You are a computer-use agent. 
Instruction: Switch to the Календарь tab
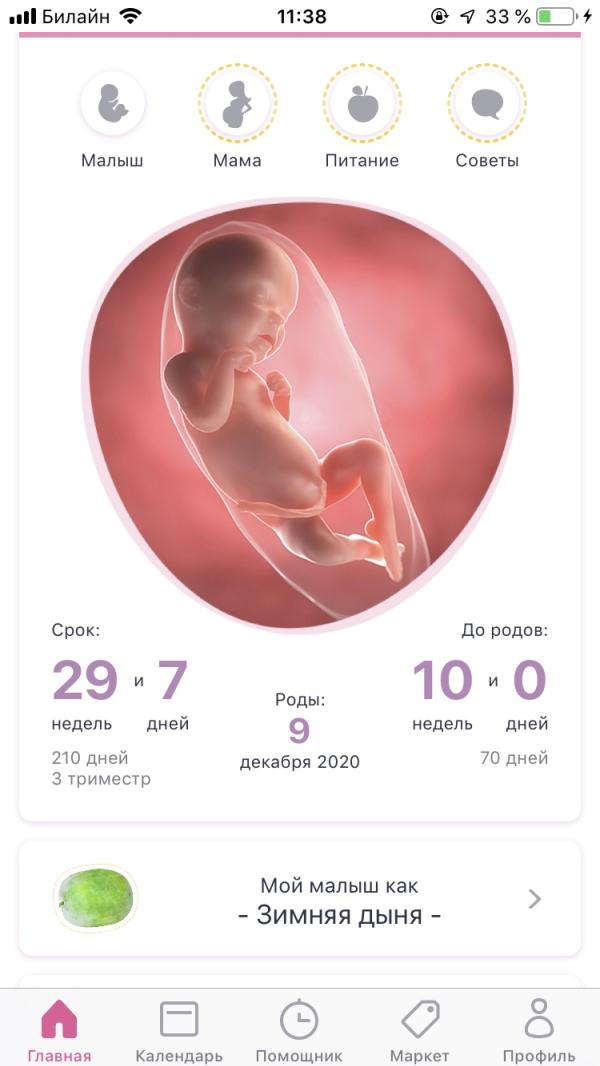point(179,1030)
